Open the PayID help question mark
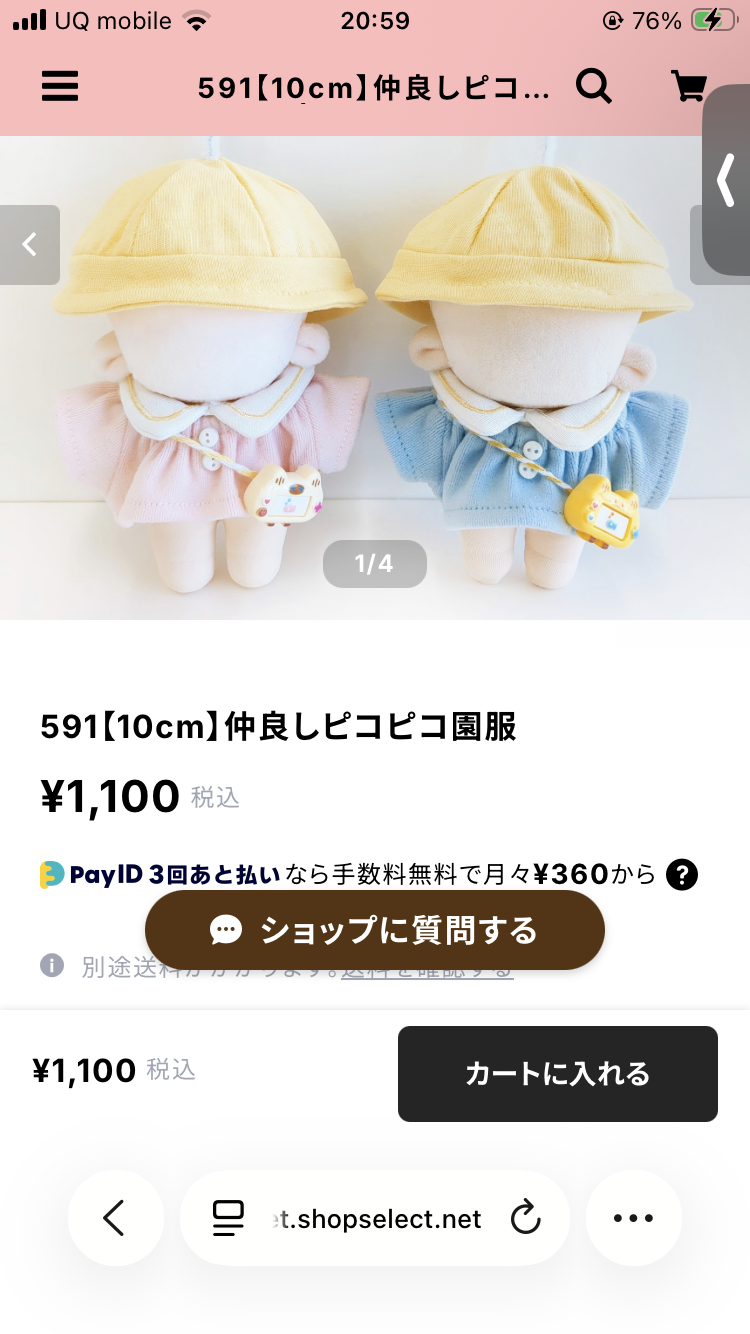Image resolution: width=750 pixels, height=1334 pixels. 681,875
